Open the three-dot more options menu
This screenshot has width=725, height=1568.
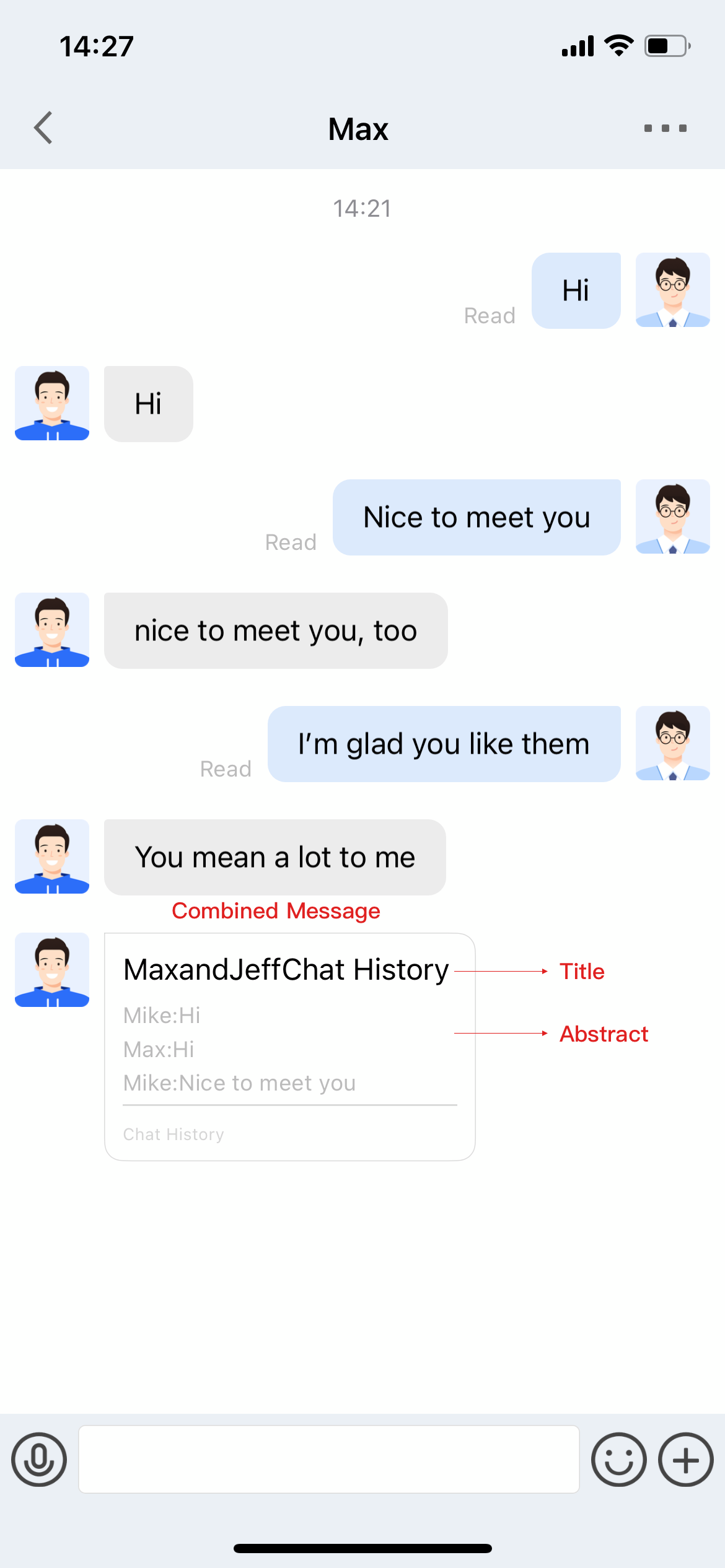pyautogui.click(x=665, y=128)
